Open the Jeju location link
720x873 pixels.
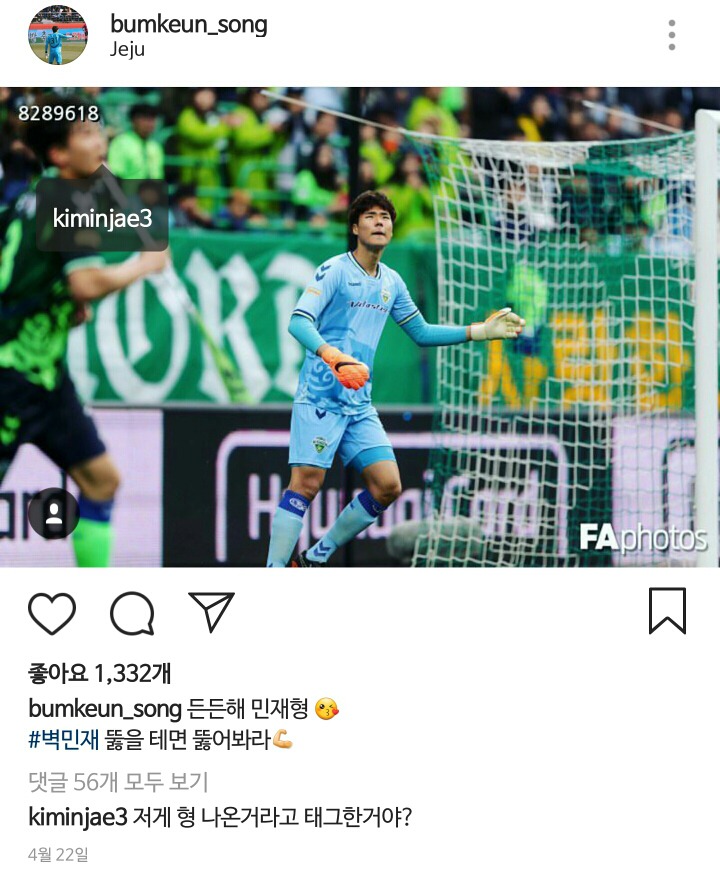[x=127, y=50]
